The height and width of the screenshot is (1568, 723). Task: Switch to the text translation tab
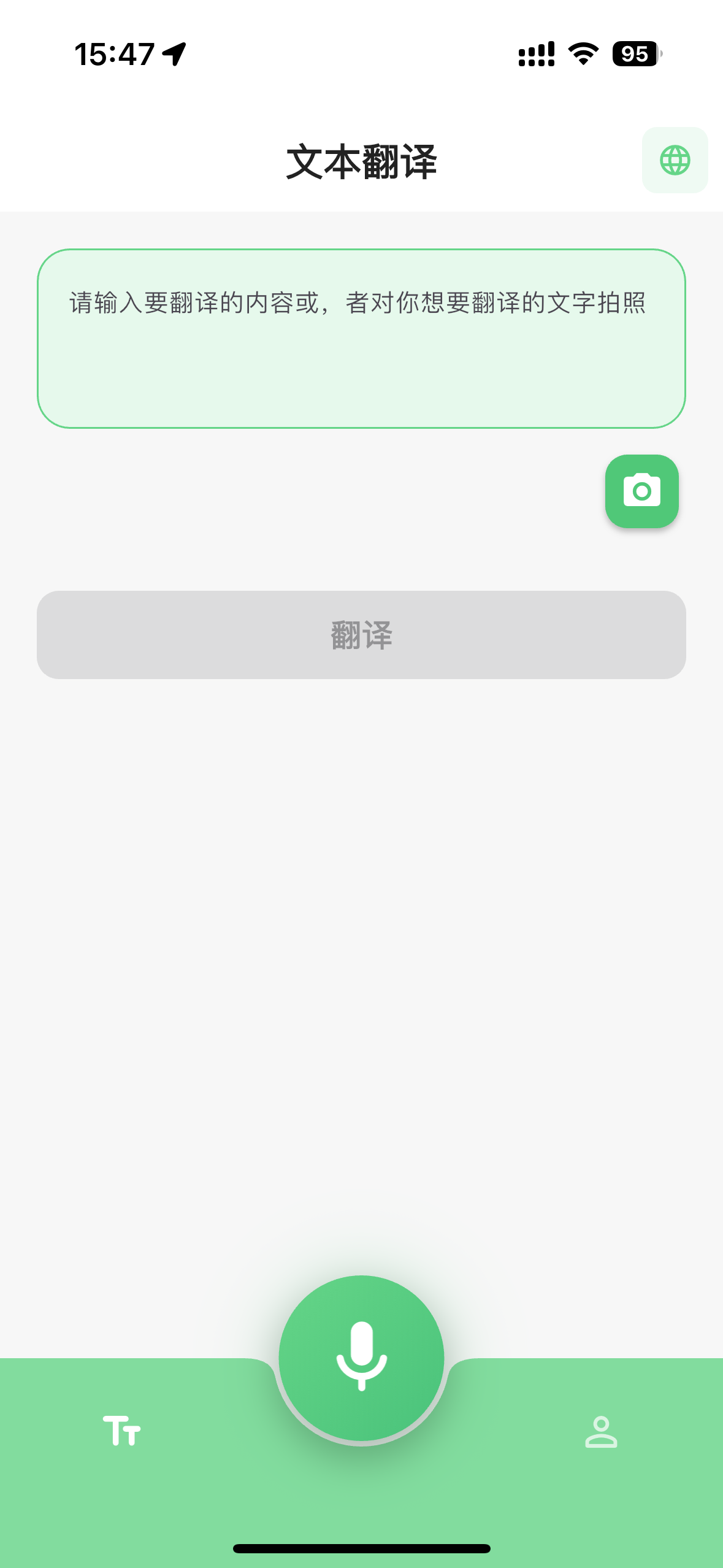point(121,1431)
